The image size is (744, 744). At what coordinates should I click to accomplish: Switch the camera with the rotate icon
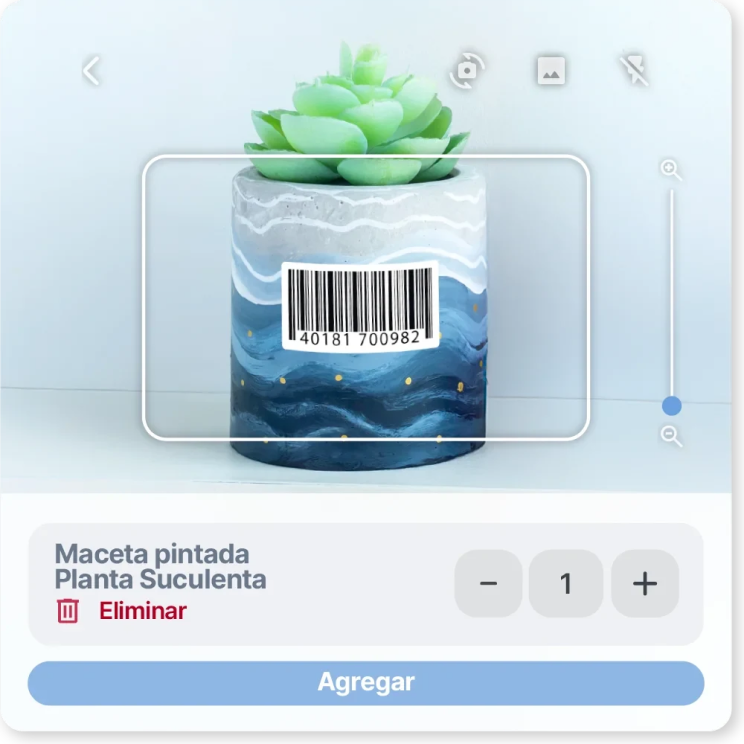(x=466, y=71)
